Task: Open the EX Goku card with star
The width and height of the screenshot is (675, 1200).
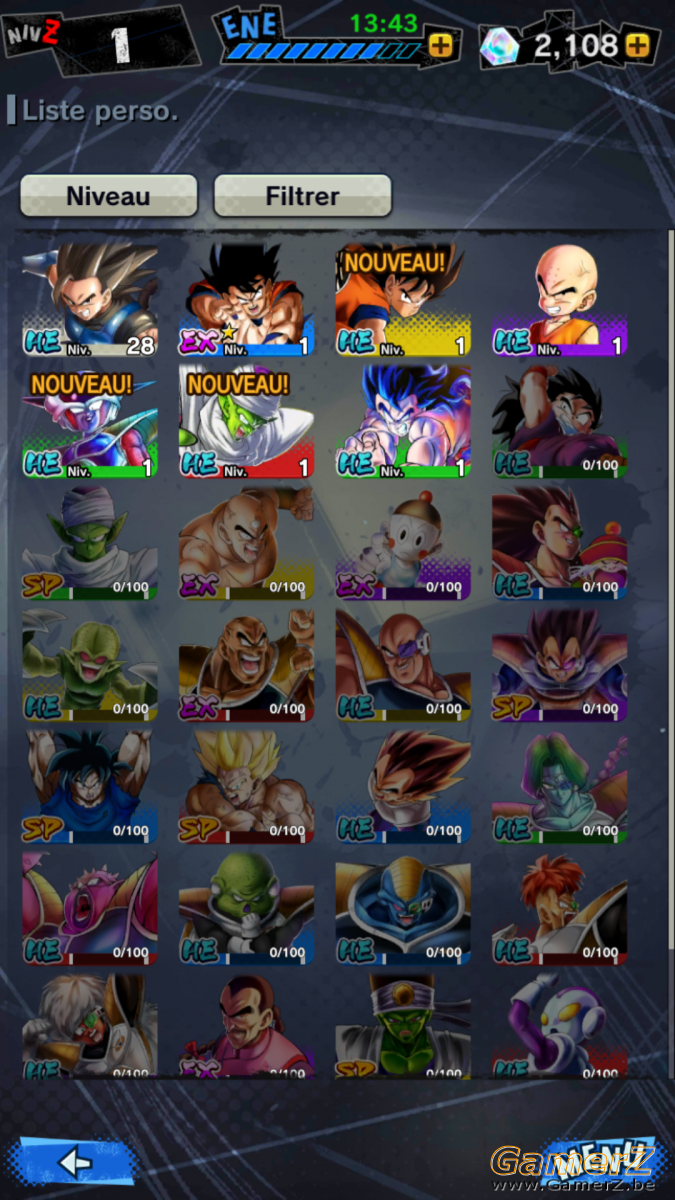Action: tap(247, 300)
